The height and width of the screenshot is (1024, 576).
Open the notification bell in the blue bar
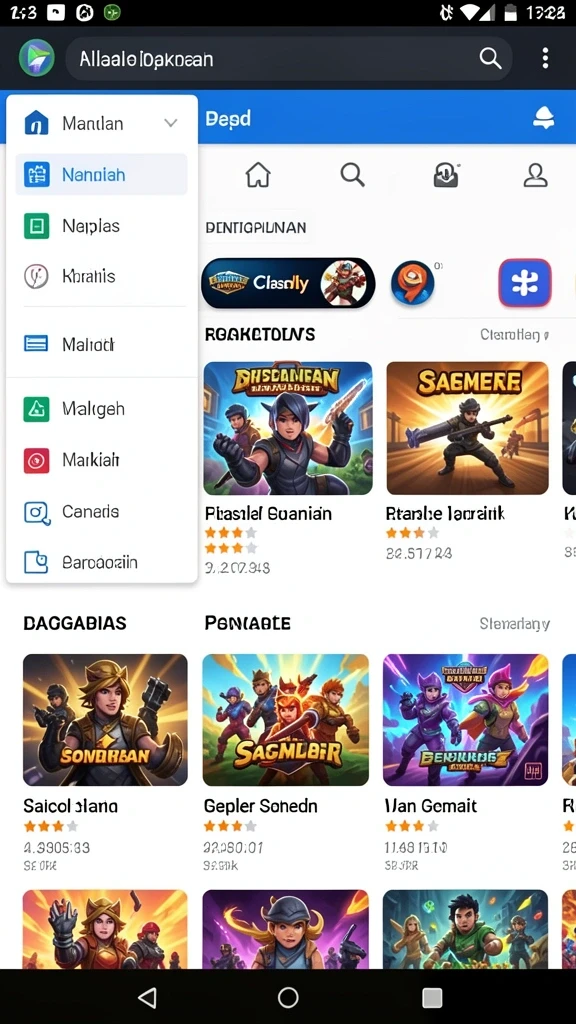543,118
